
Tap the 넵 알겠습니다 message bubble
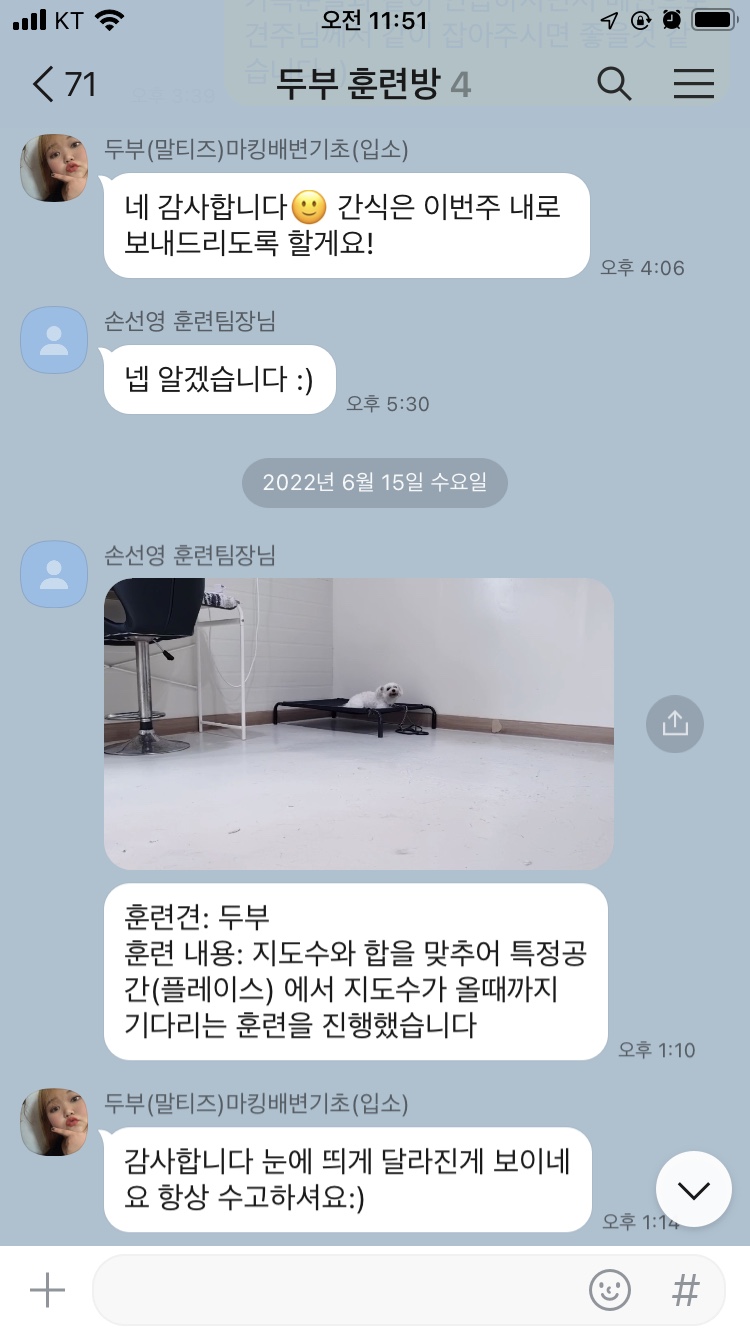(219, 380)
